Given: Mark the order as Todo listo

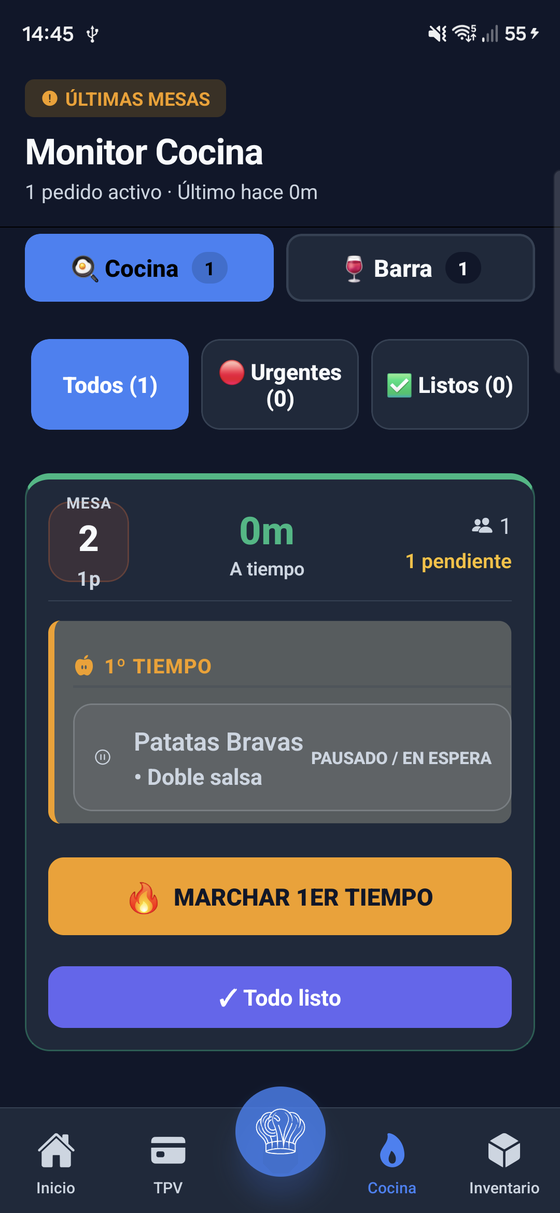Looking at the screenshot, I should (x=280, y=997).
